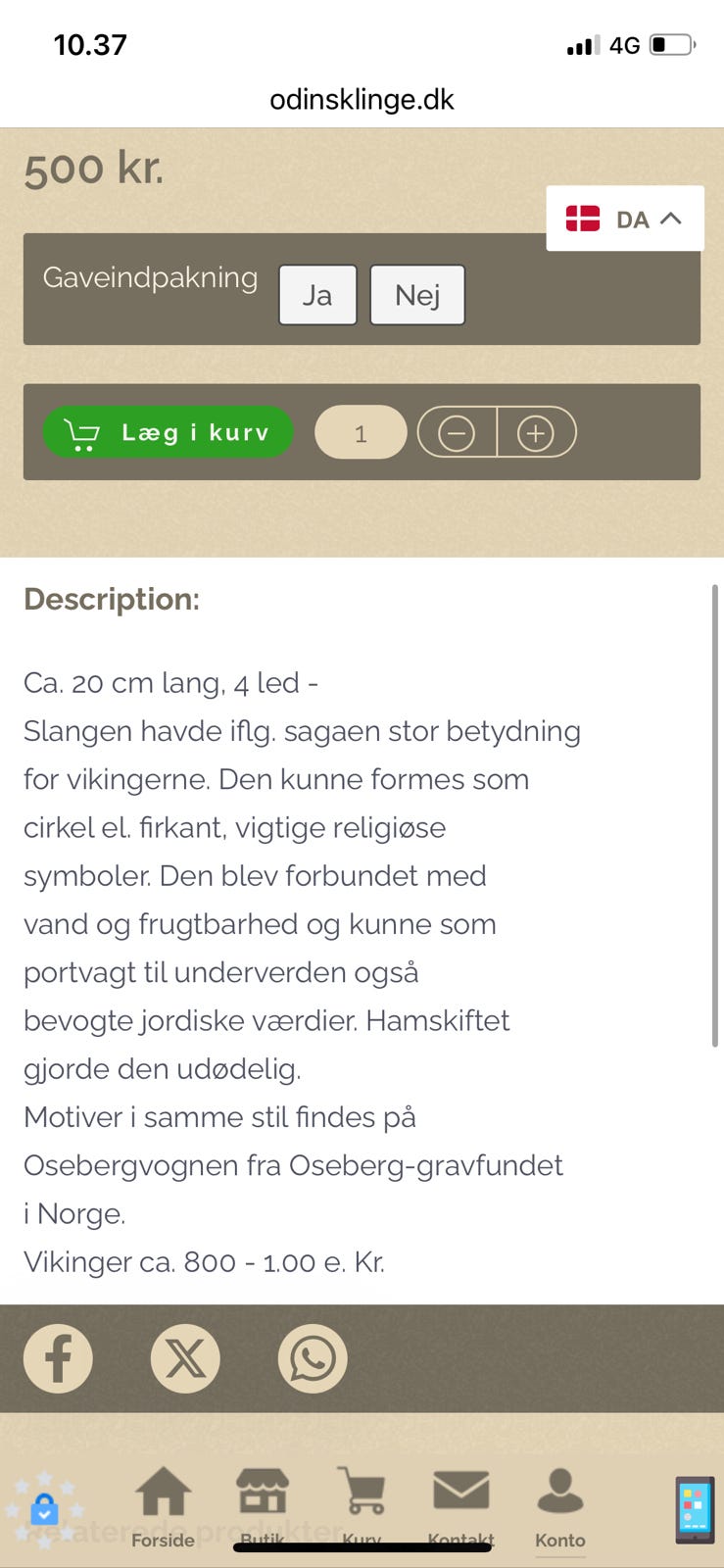724x1568 pixels.
Task: Click the Danish flag icon
Action: (583, 219)
